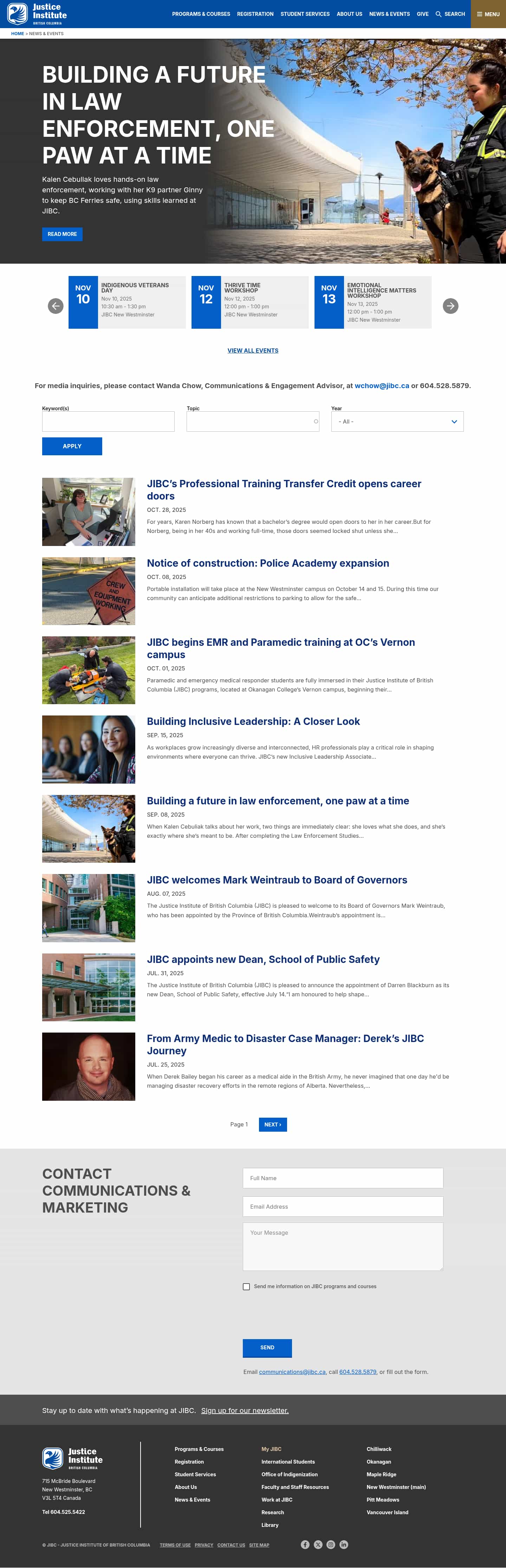Open the Search icon in the header
This screenshot has width=506, height=1568.
pyautogui.click(x=450, y=14)
